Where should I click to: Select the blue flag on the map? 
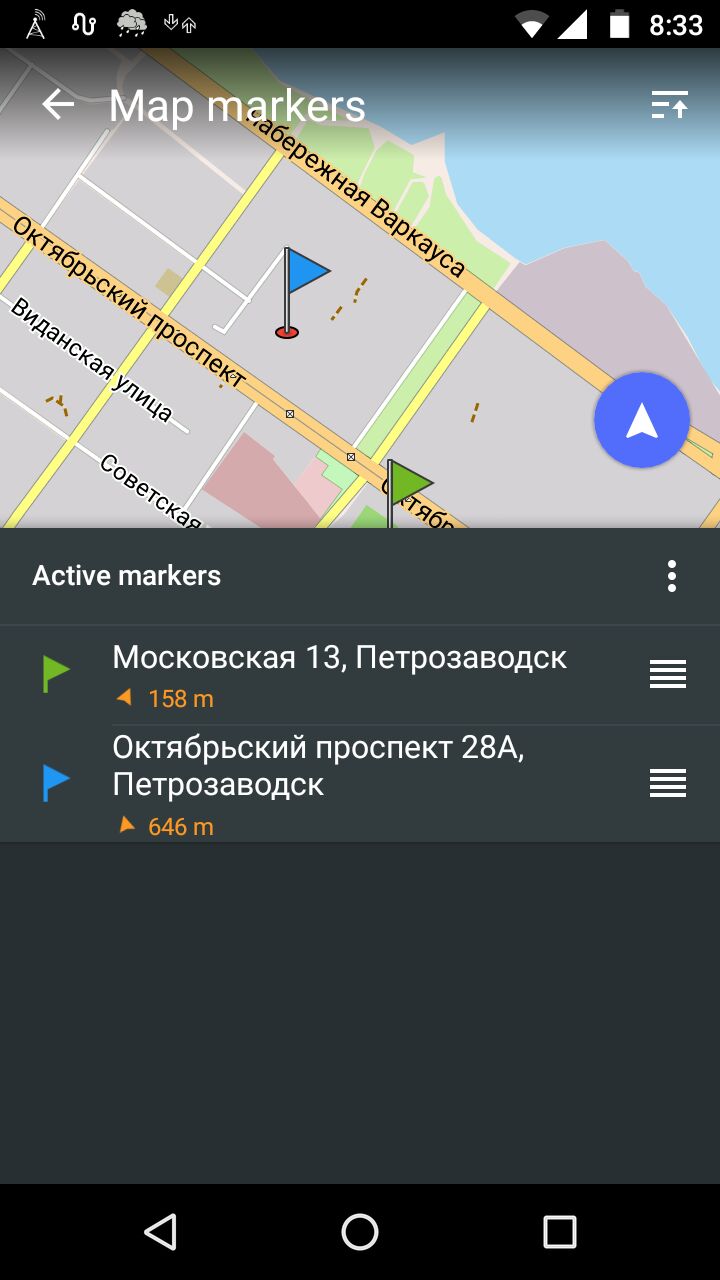click(302, 292)
